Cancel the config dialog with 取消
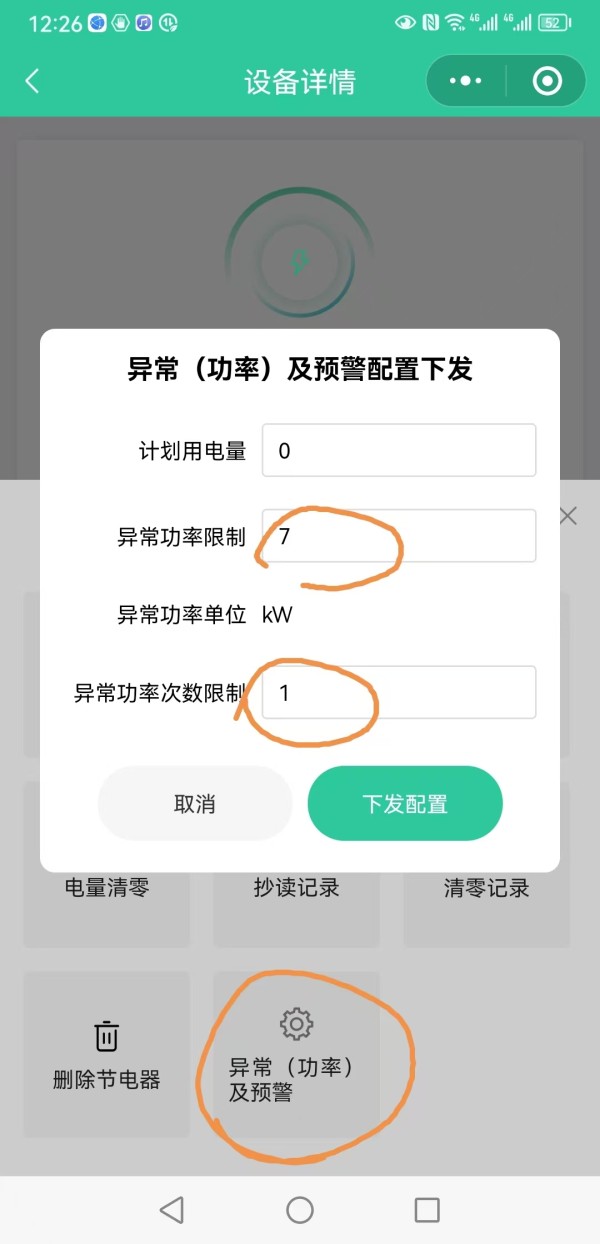600x1244 pixels. (195, 803)
